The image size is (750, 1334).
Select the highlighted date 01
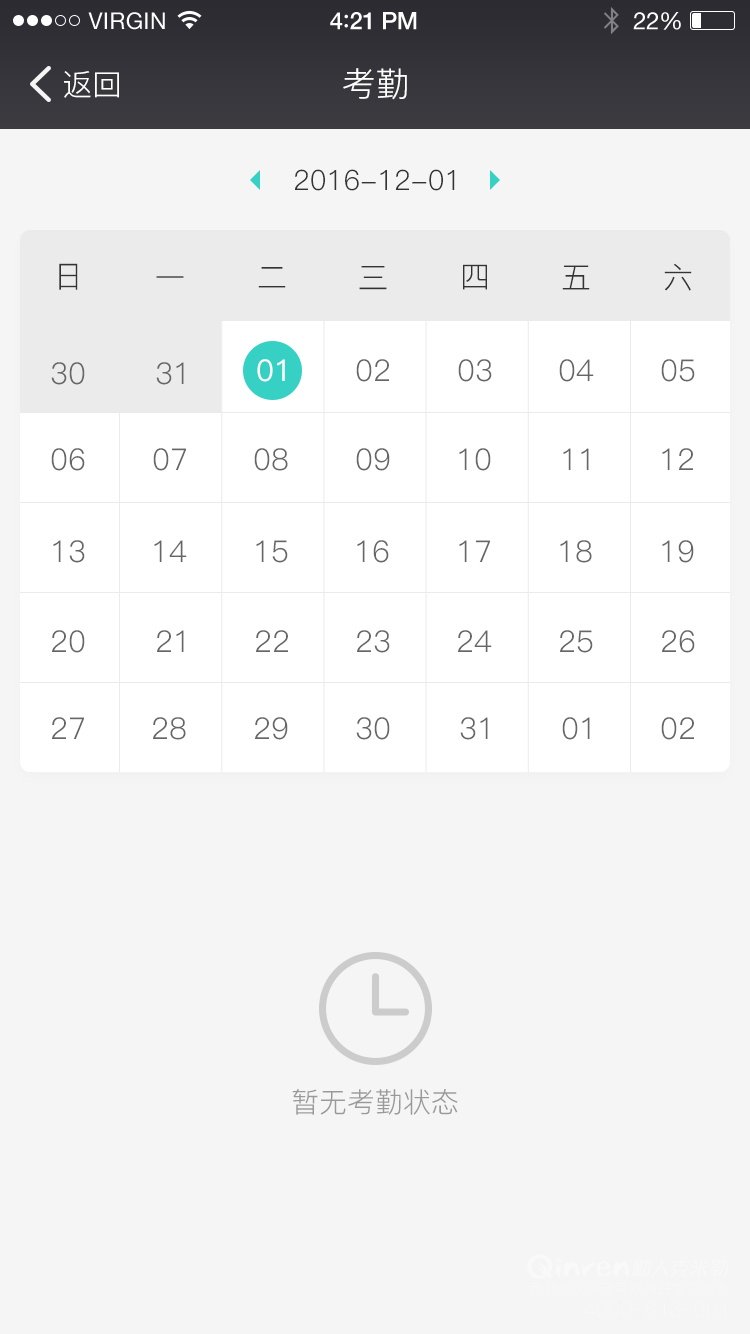click(x=272, y=370)
